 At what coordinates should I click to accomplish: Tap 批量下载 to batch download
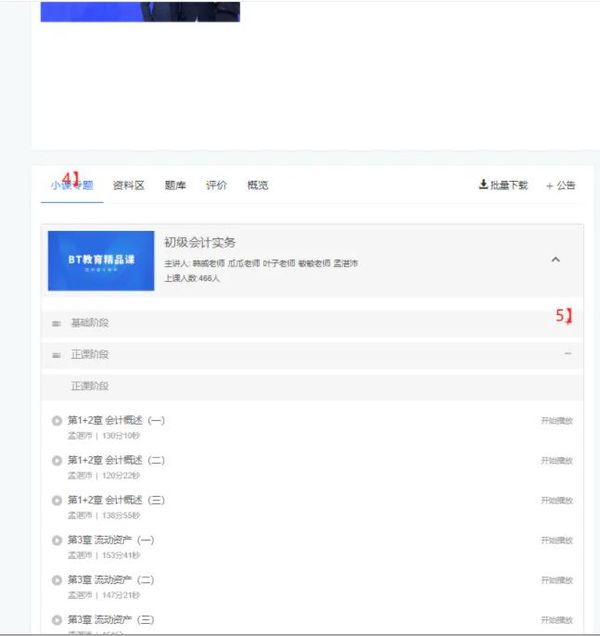click(x=503, y=185)
